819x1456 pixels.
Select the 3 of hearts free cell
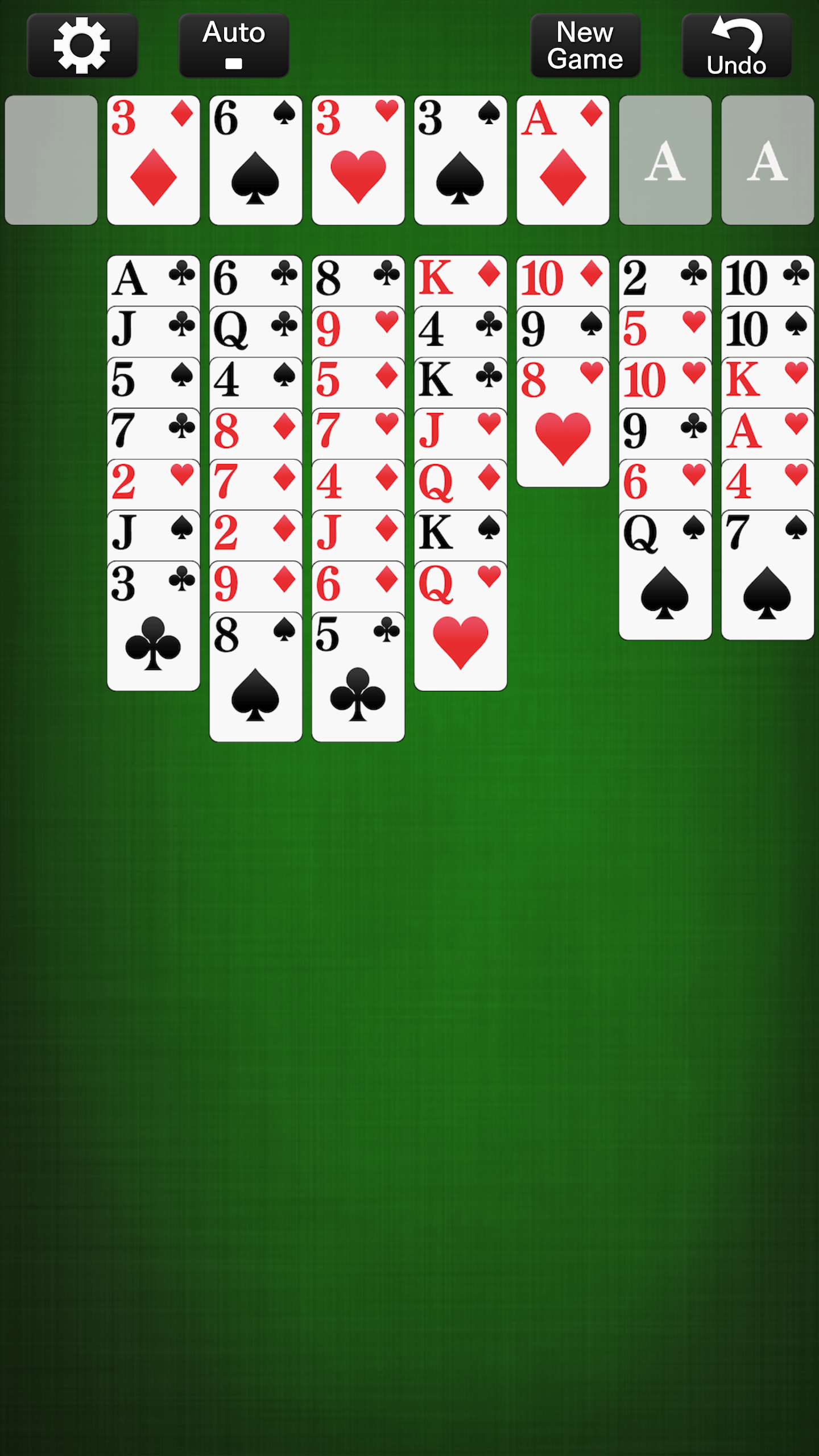(358, 160)
